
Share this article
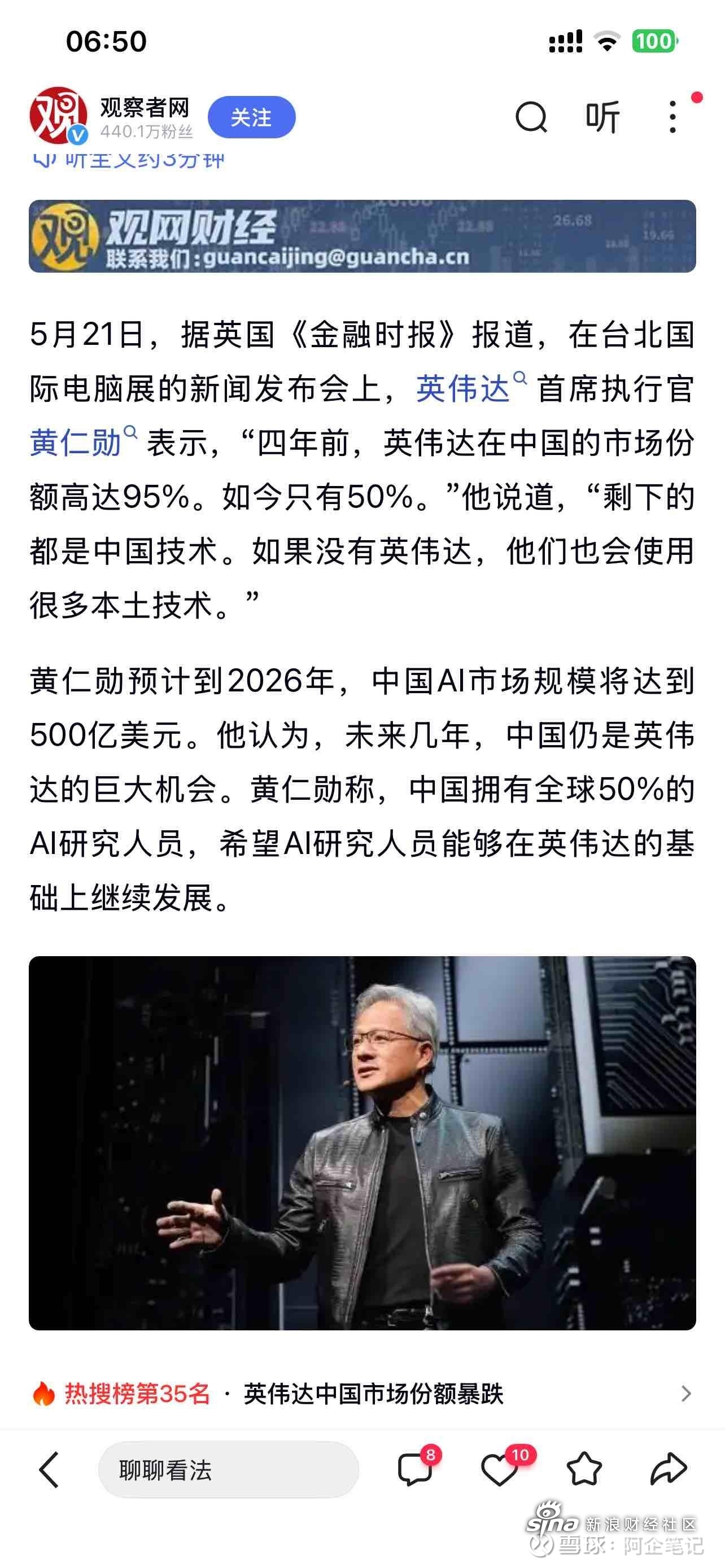click(669, 1469)
